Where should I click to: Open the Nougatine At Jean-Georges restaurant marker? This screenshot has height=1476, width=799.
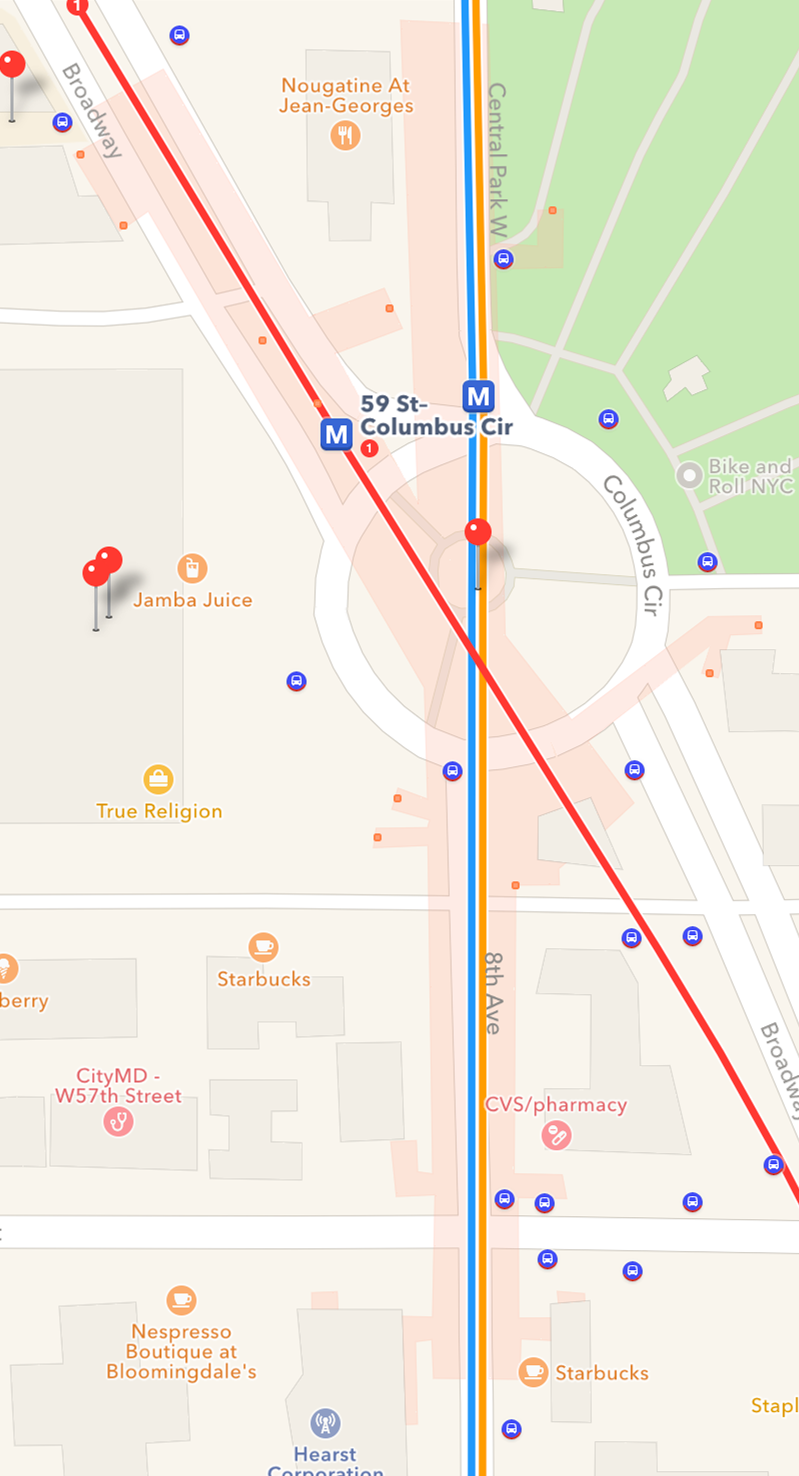(x=345, y=135)
